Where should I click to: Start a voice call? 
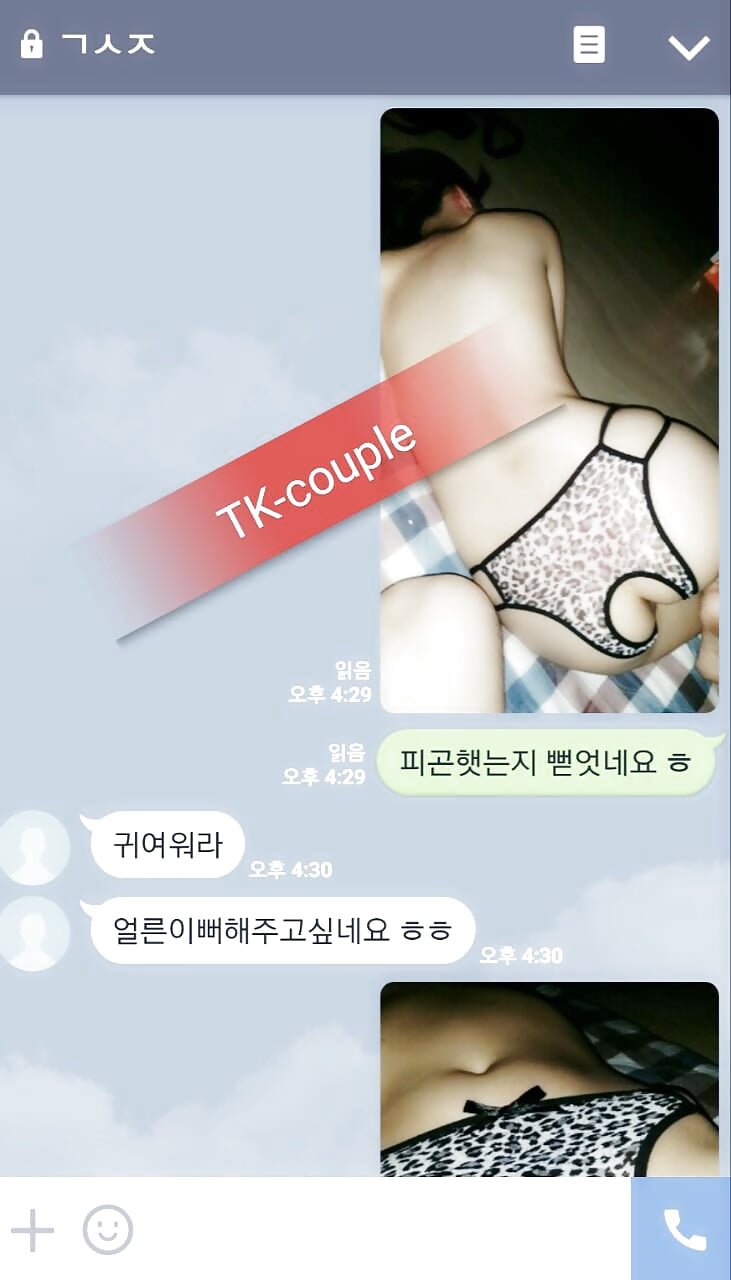pos(682,1229)
